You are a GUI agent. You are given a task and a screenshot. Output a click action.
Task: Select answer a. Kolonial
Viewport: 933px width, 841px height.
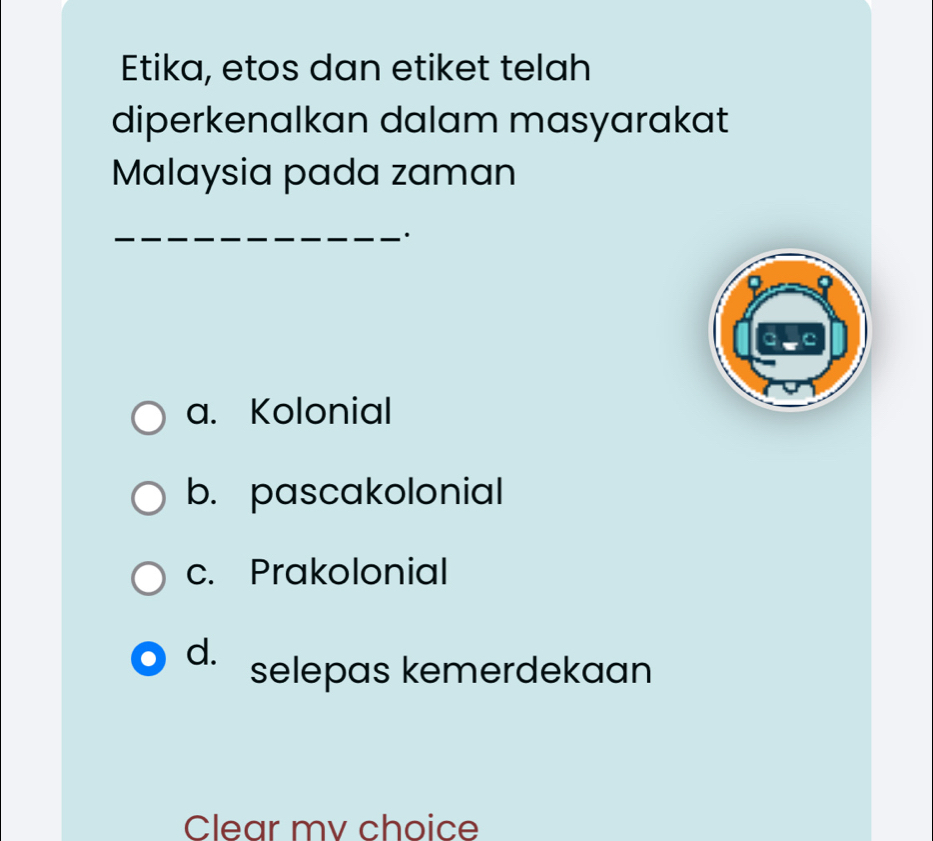point(150,418)
